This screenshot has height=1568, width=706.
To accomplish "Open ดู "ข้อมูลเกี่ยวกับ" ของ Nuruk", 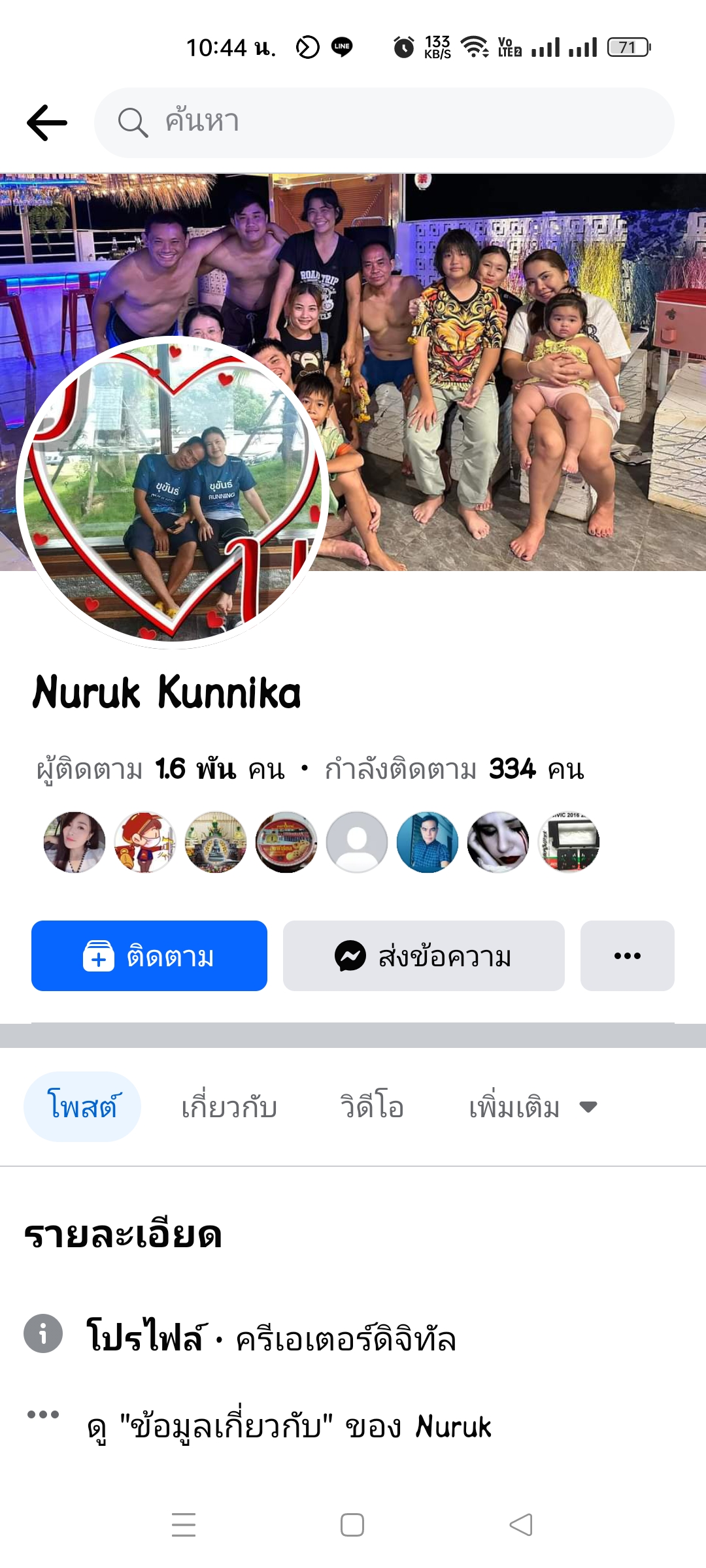I will 289,1426.
